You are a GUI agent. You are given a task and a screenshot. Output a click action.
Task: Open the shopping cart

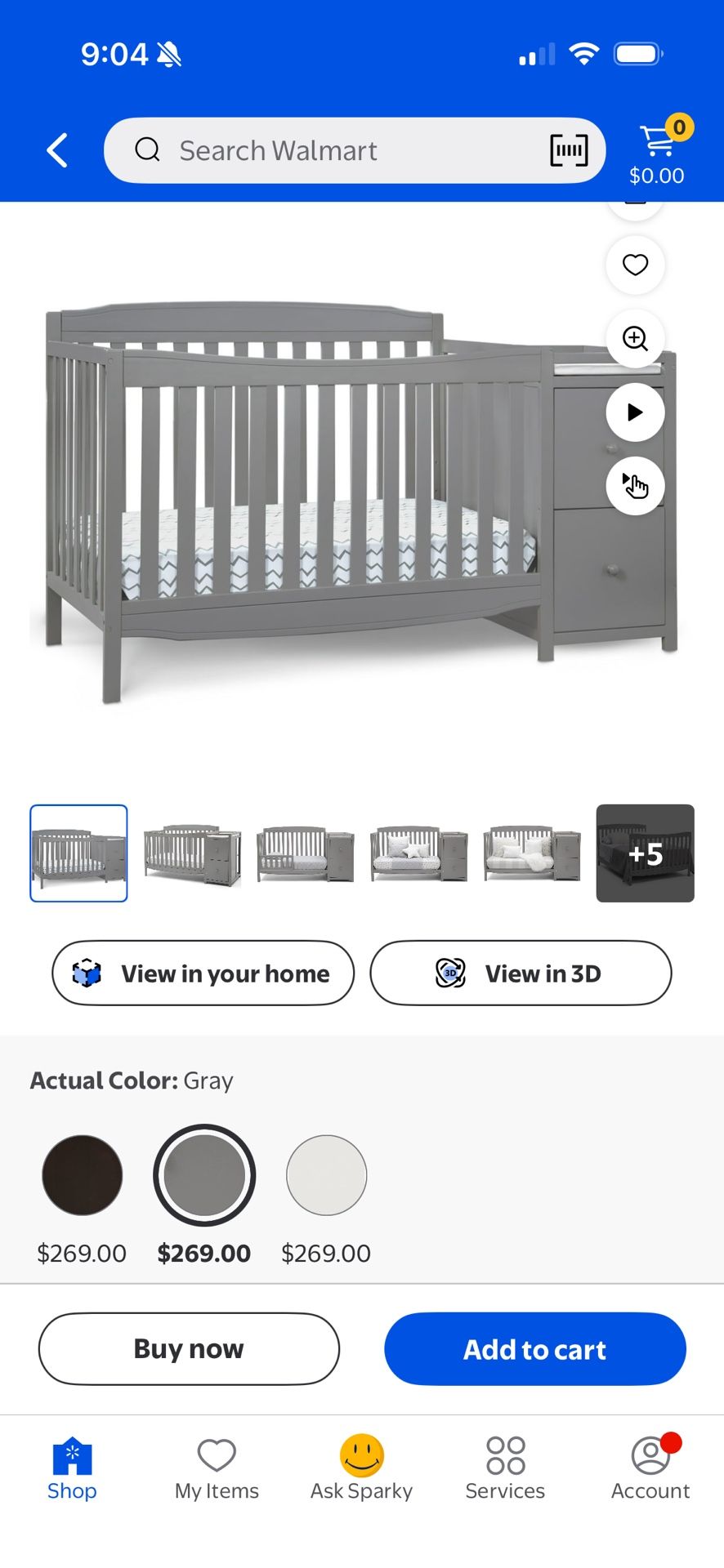click(x=657, y=151)
